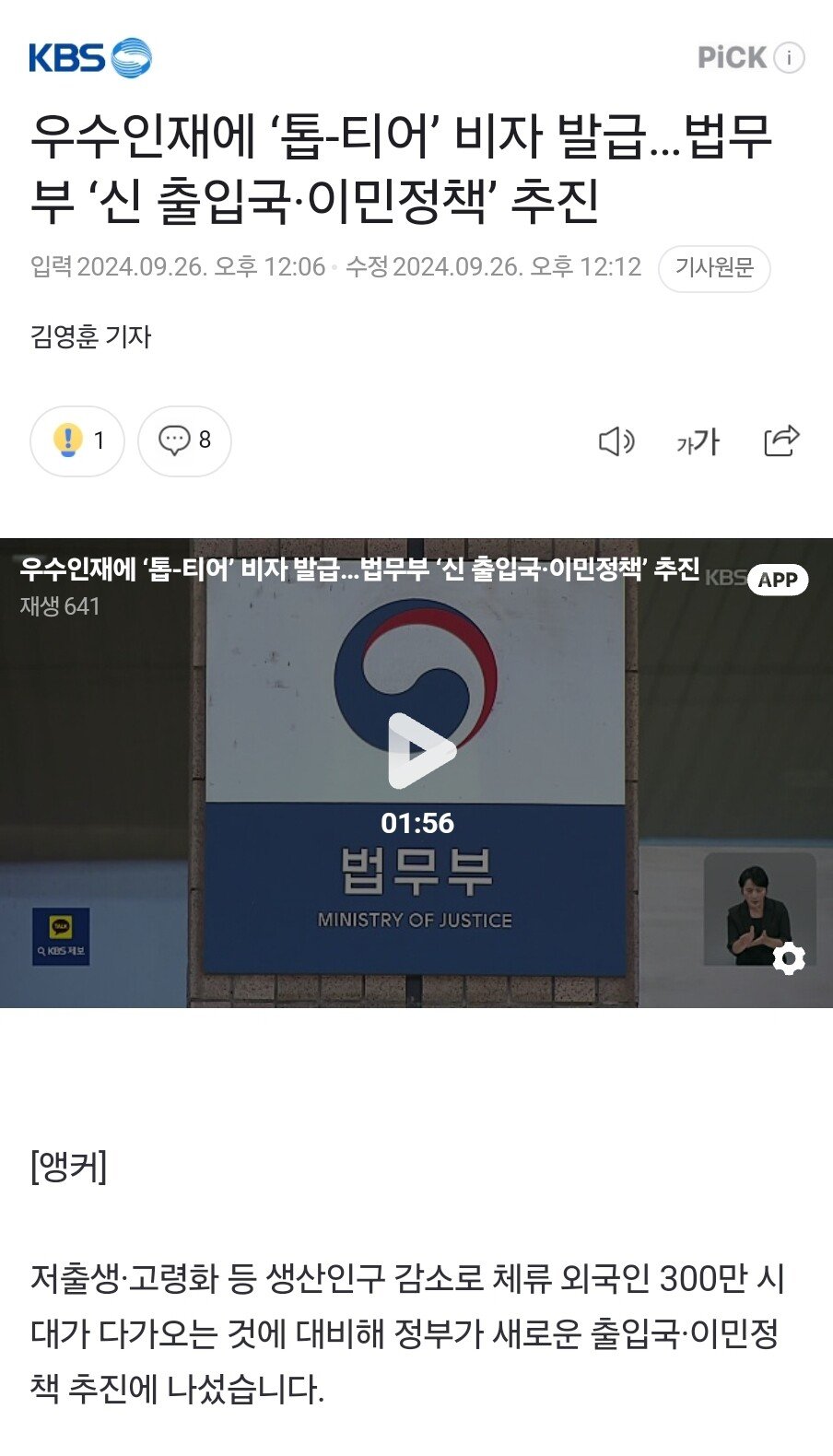Open the 8 comments
The height and width of the screenshot is (1456, 833).
coord(184,440)
